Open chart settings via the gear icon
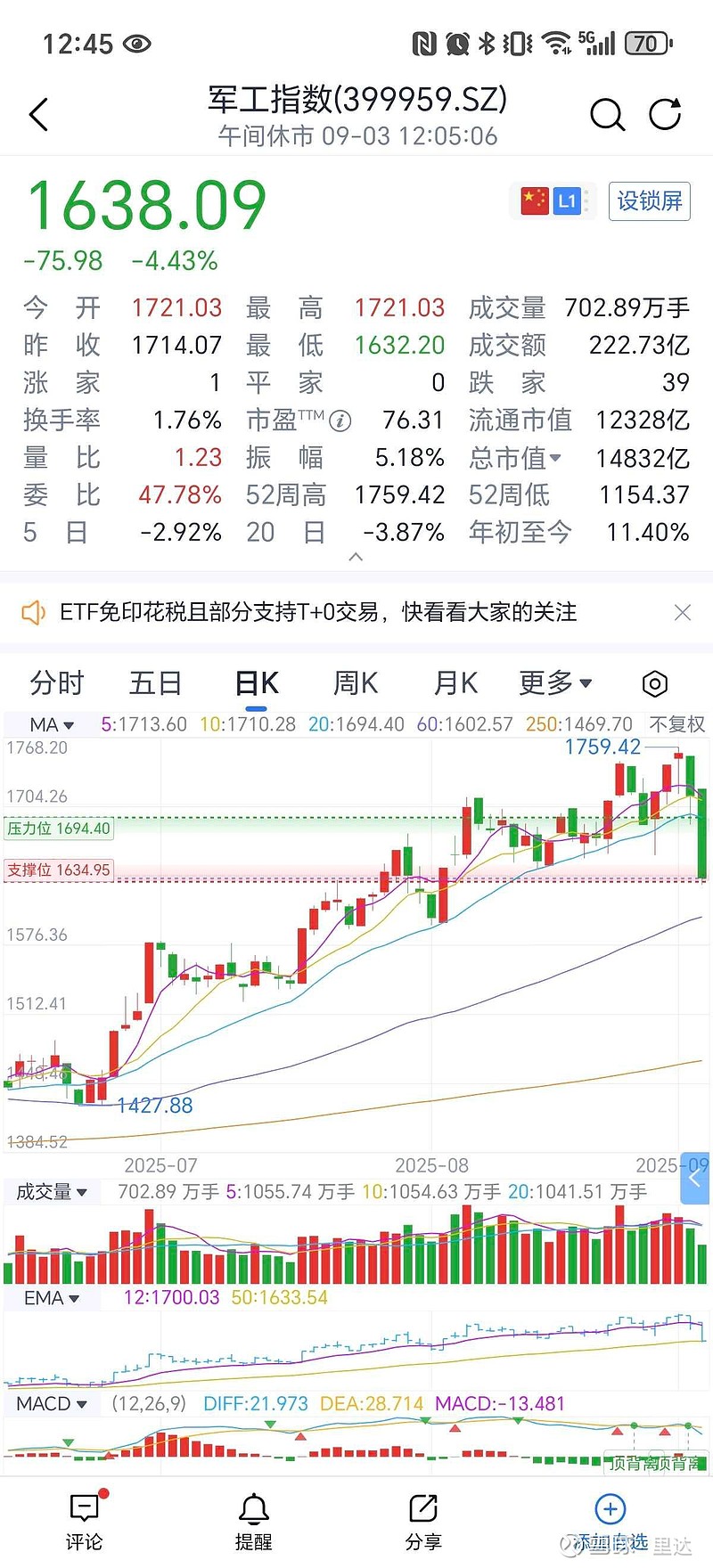This screenshot has width=713, height=1568. [x=654, y=683]
